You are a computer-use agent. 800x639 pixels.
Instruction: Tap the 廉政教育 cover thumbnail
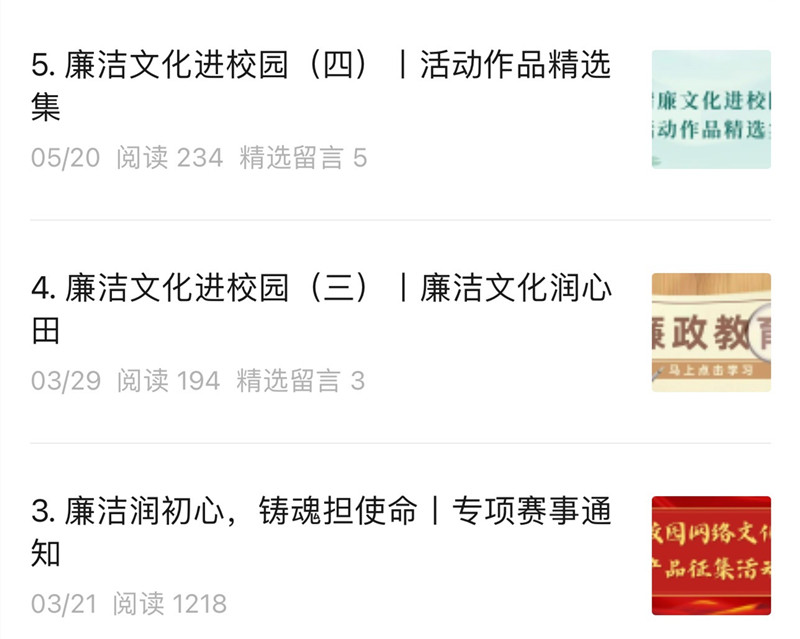coord(711,332)
